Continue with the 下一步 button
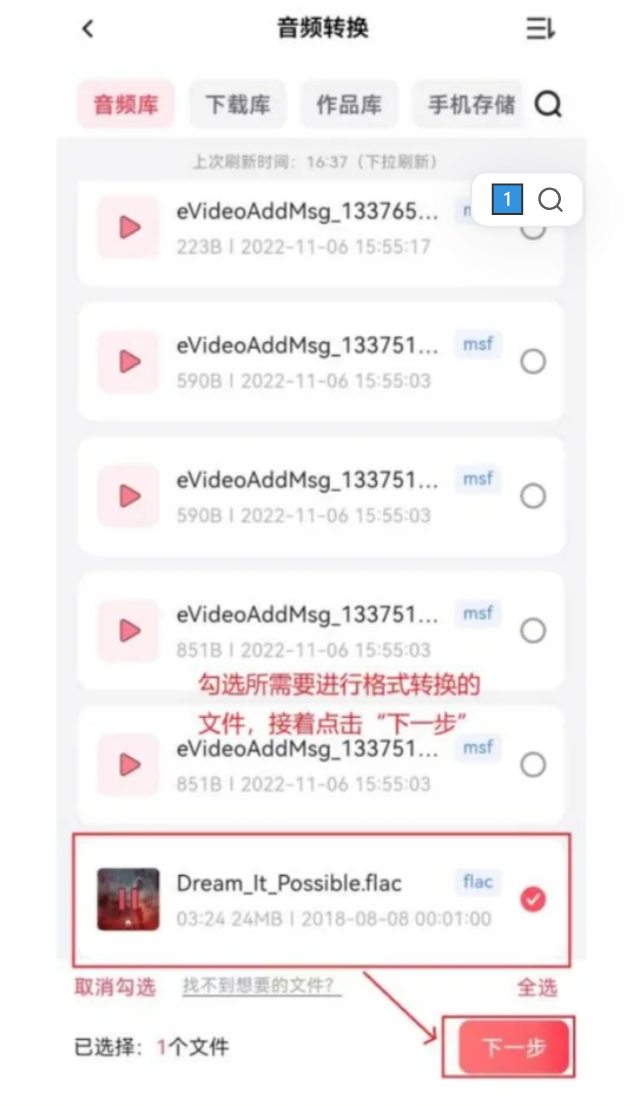This screenshot has width=638, height=1106. click(x=514, y=1047)
